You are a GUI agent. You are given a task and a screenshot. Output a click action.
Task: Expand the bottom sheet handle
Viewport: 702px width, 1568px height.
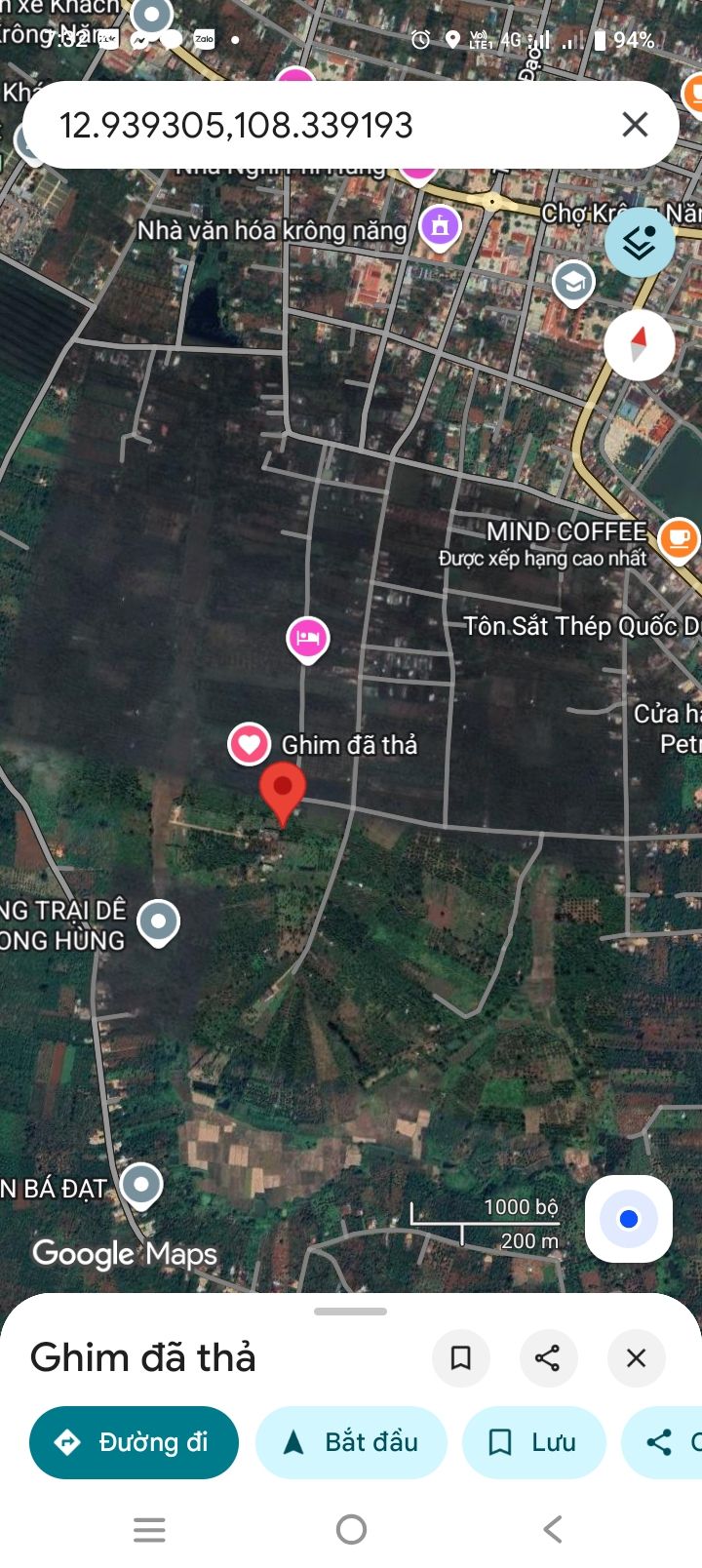tap(351, 1312)
